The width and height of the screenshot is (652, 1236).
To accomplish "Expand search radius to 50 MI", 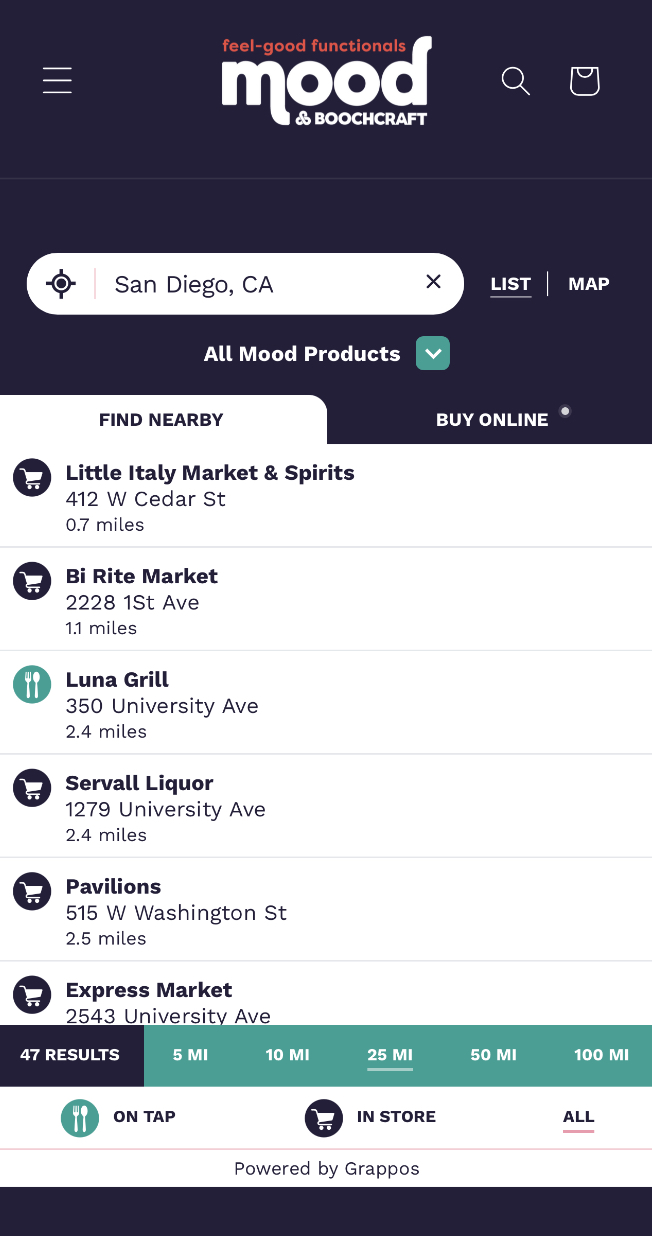I will [493, 1055].
